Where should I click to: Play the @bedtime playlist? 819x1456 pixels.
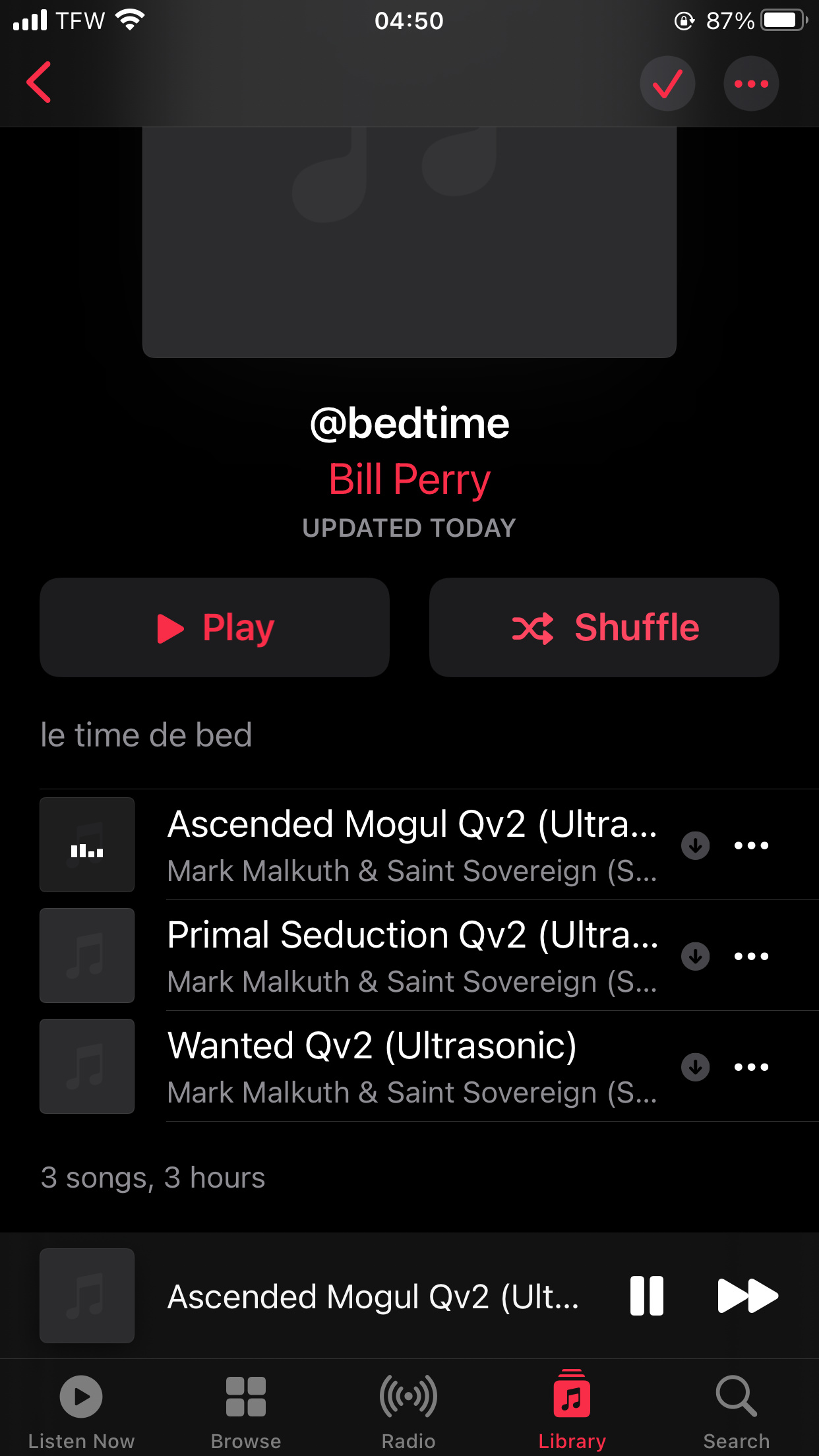tap(214, 627)
